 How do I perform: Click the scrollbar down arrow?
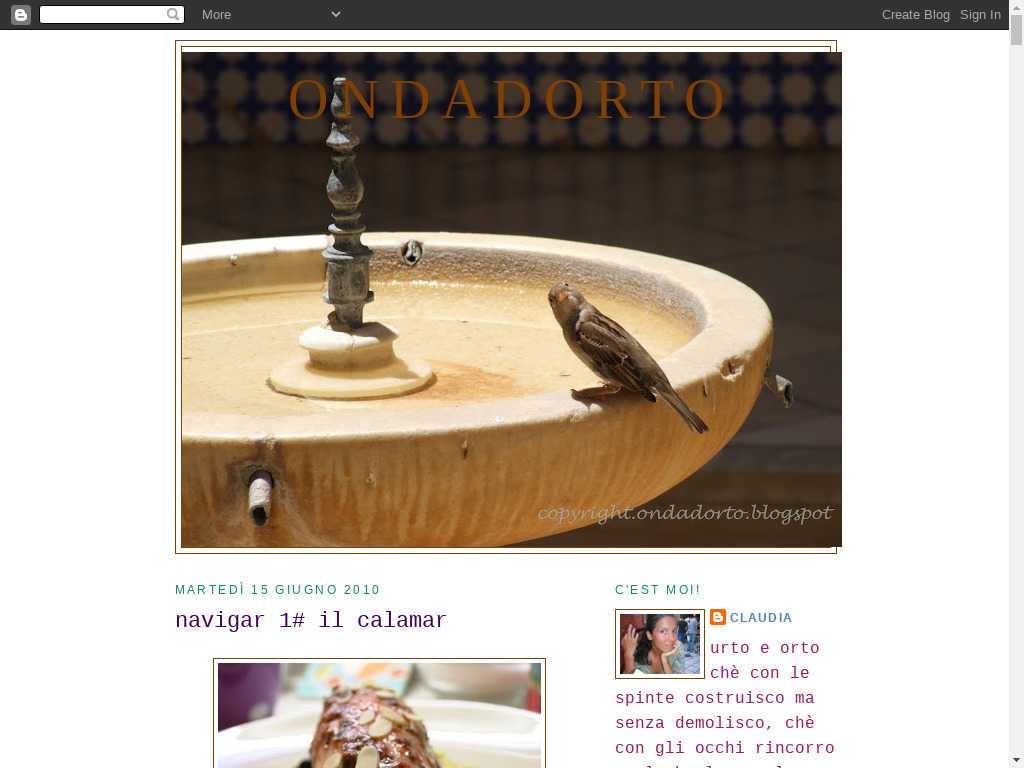pos(1016,760)
